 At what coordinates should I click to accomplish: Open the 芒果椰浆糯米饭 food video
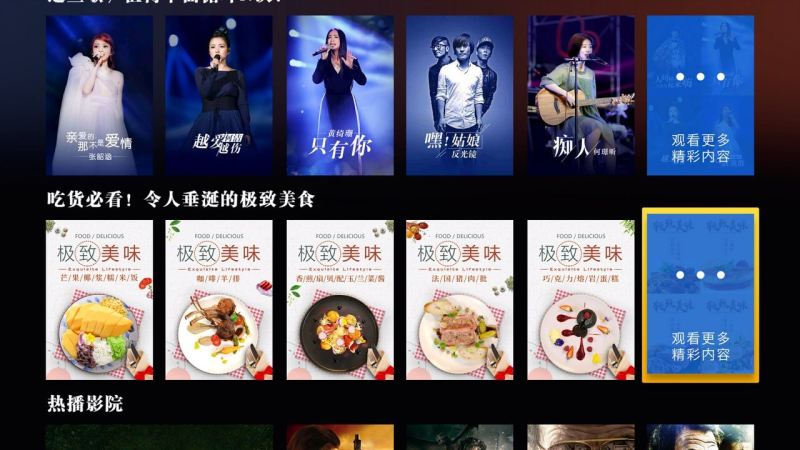point(99,299)
